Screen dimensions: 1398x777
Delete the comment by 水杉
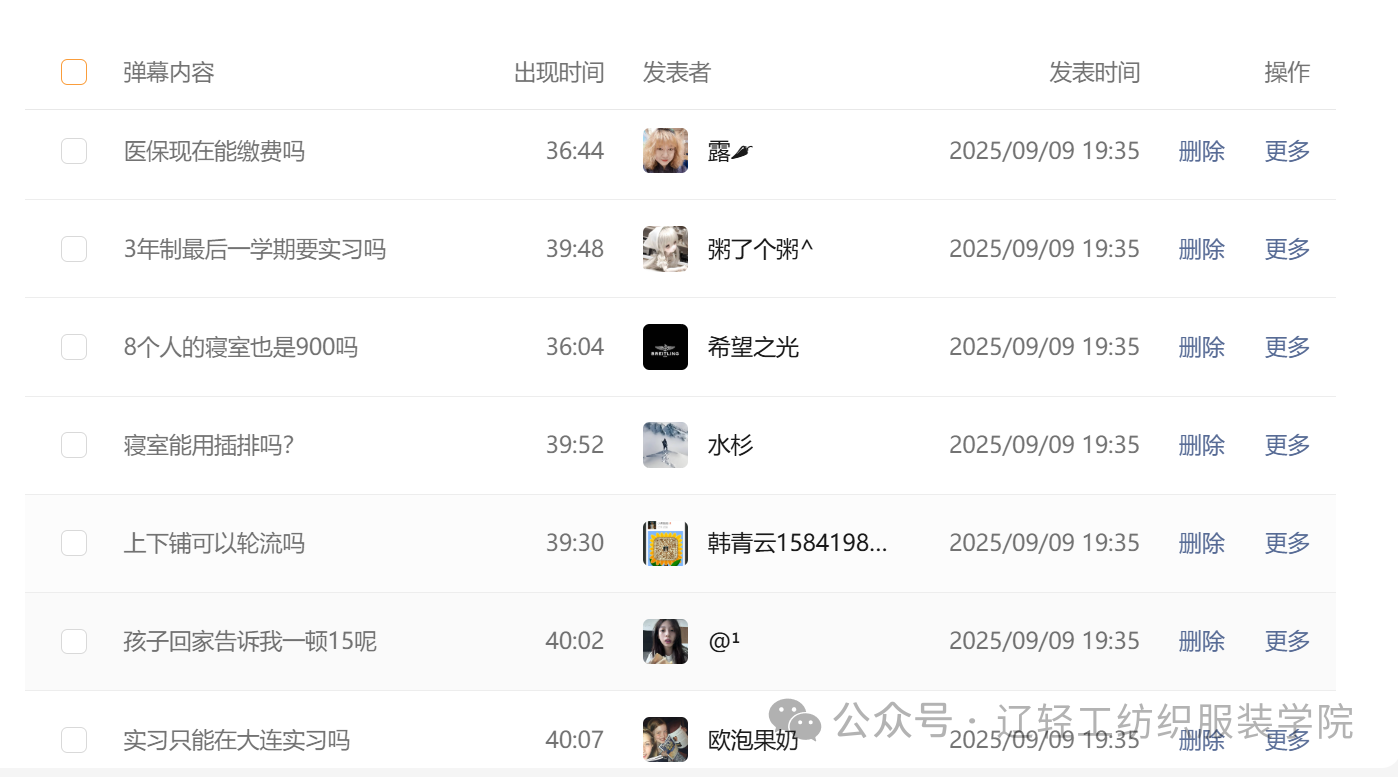(x=1201, y=445)
